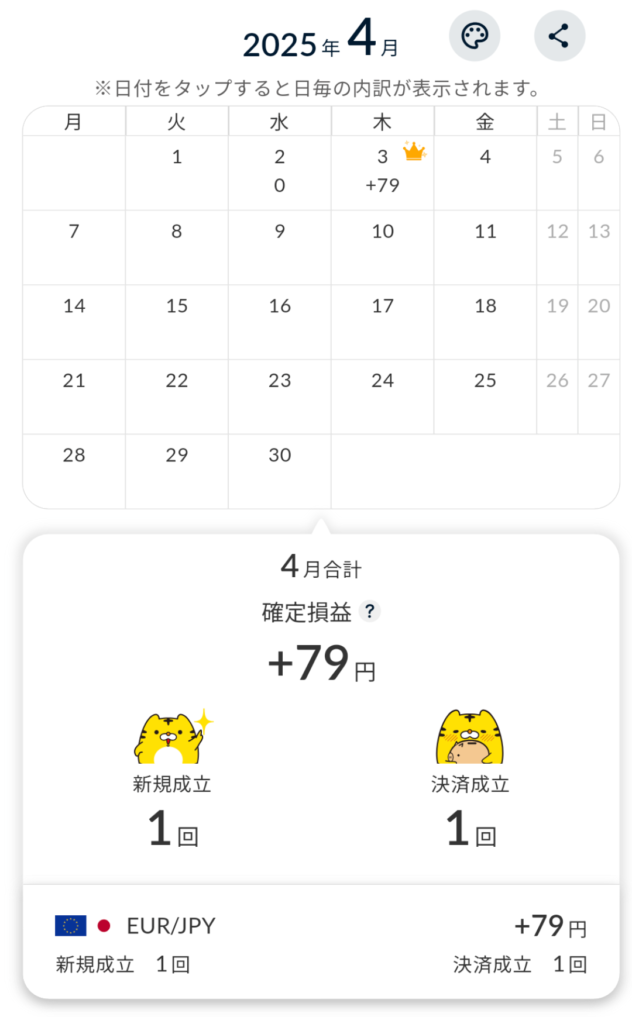Open the EUR/JPY breakdown row
The width and height of the screenshot is (632, 1024).
[320, 943]
